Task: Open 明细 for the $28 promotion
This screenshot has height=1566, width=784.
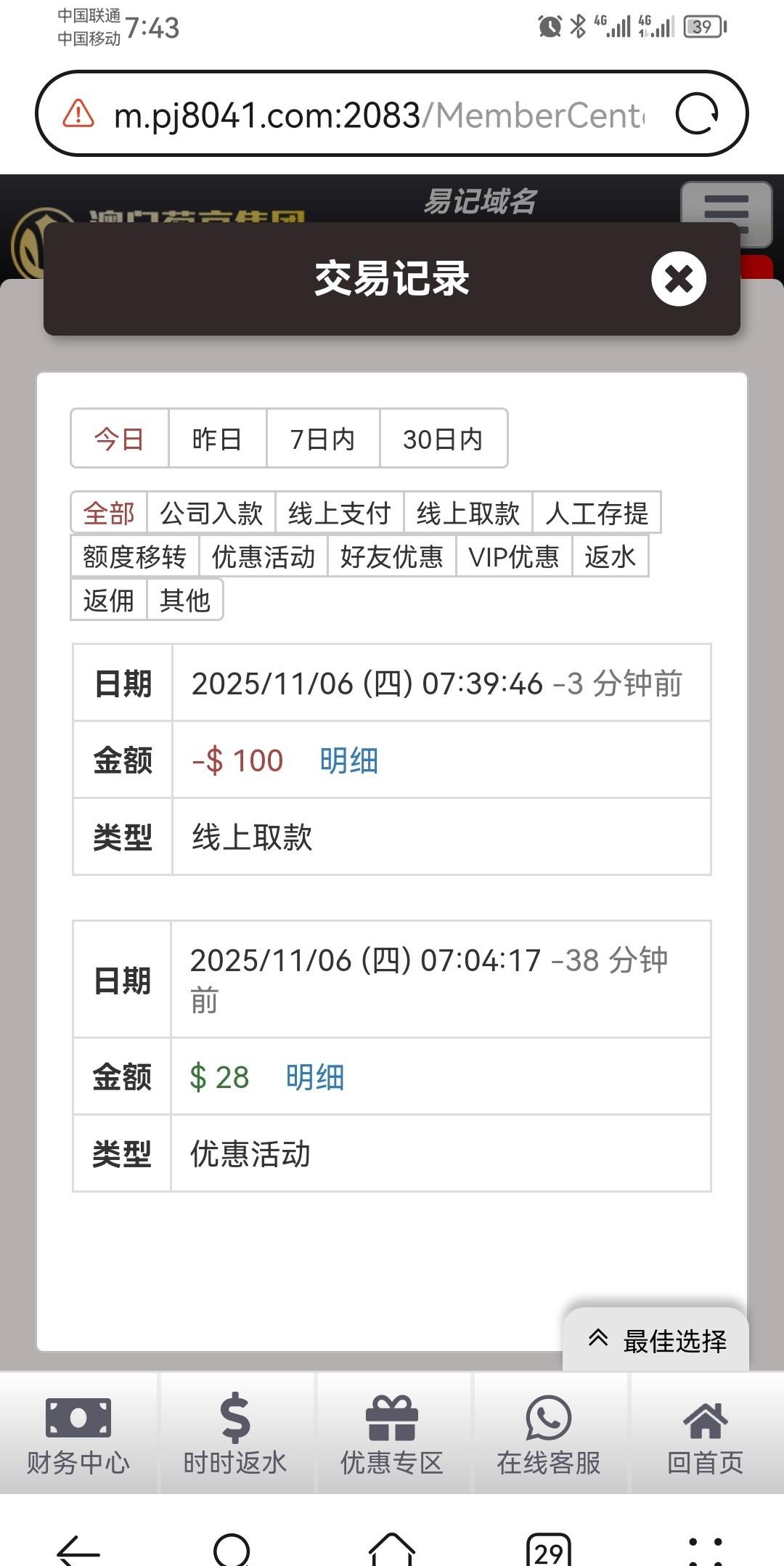Action: pos(314,1077)
